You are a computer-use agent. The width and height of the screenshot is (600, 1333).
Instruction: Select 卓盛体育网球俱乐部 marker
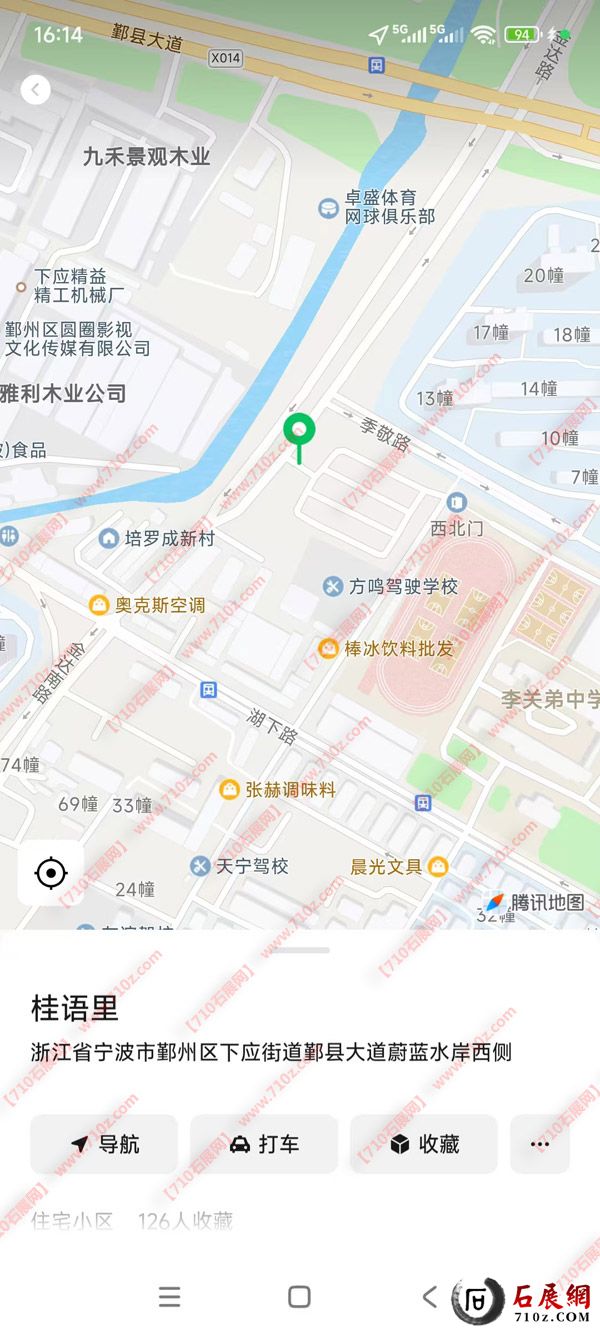pyautogui.click(x=328, y=207)
